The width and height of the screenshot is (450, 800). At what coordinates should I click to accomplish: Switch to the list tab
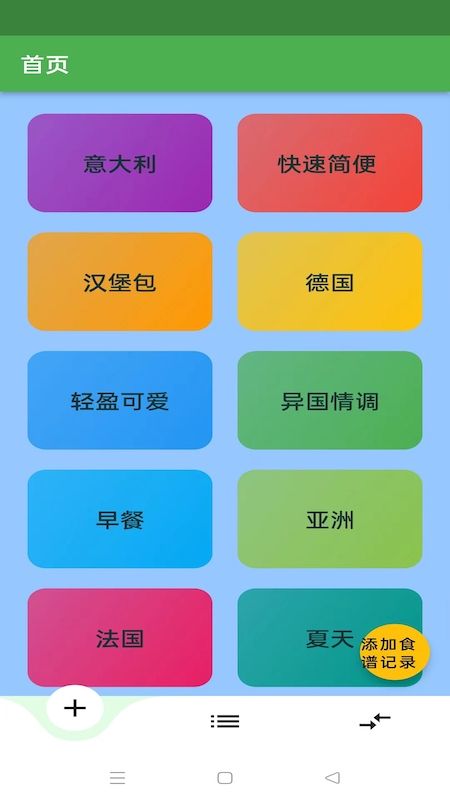[x=225, y=721]
